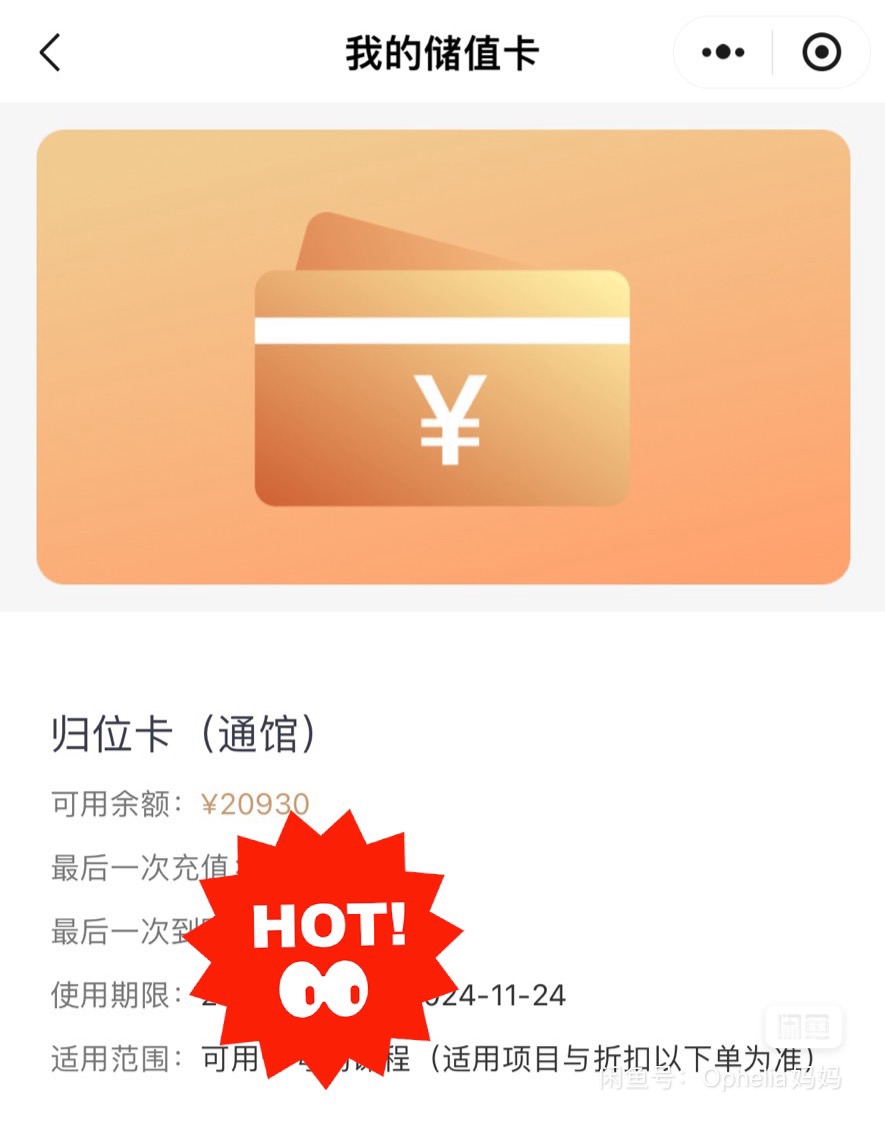Go back from the stored value card page
The width and height of the screenshot is (885, 1126).
point(50,52)
